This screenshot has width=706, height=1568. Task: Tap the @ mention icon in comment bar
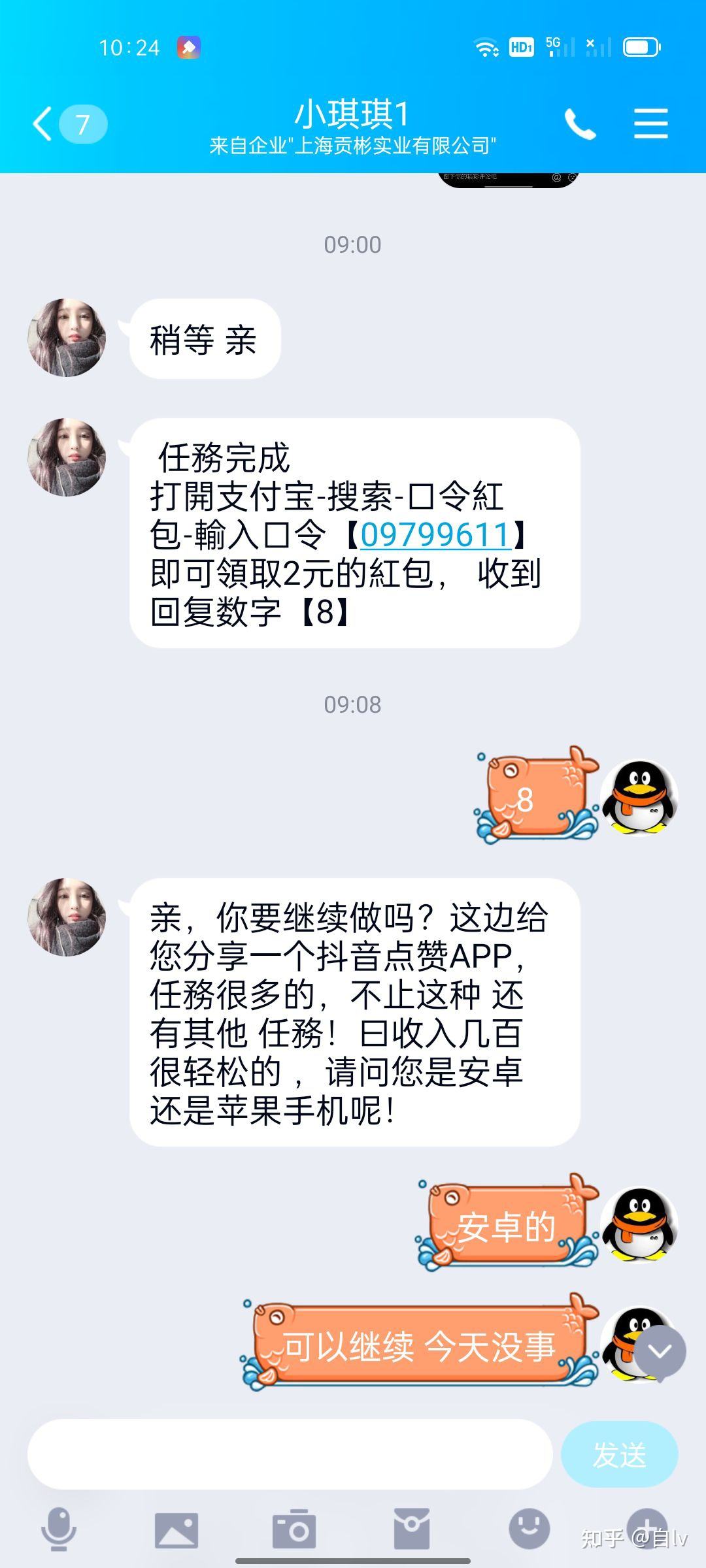pos(556,177)
